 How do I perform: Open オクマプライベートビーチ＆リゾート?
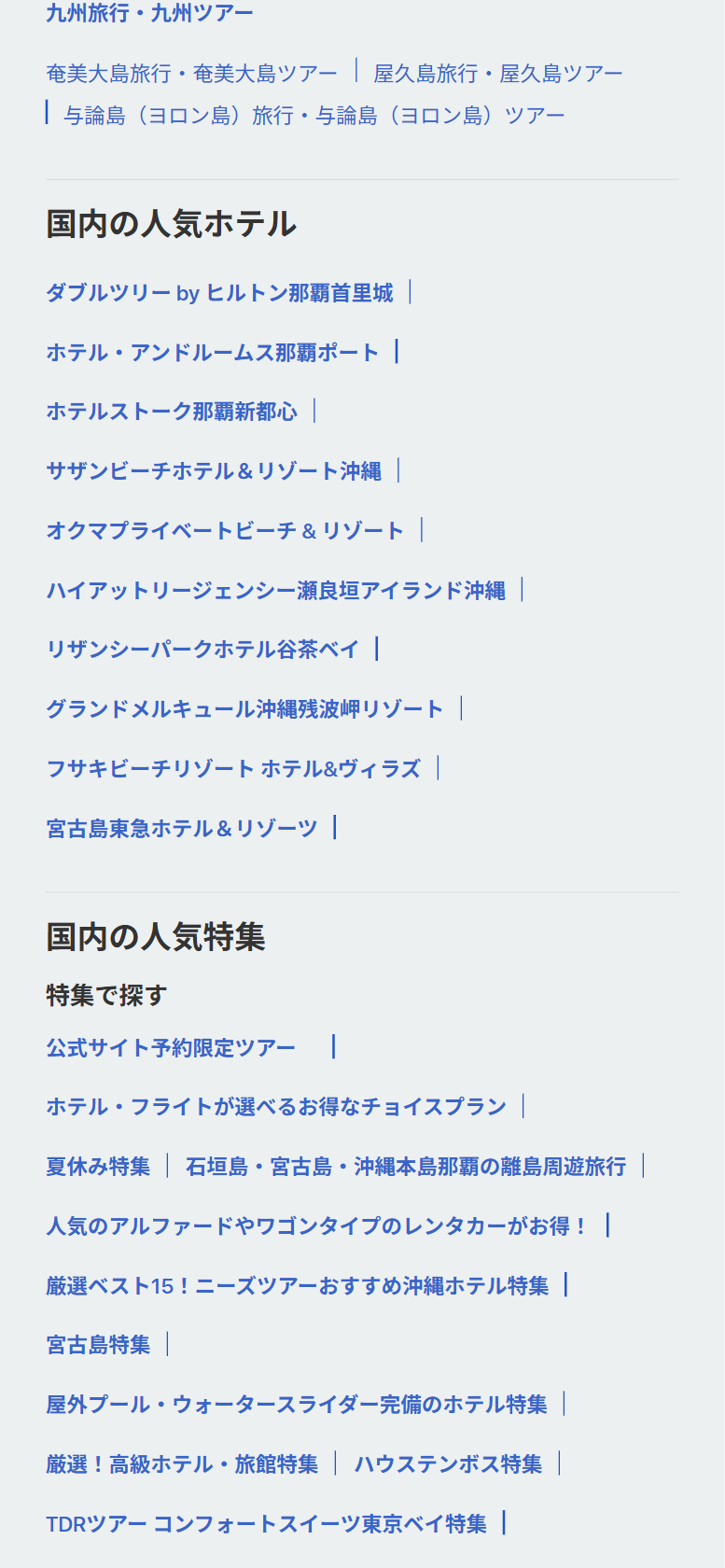pos(225,531)
